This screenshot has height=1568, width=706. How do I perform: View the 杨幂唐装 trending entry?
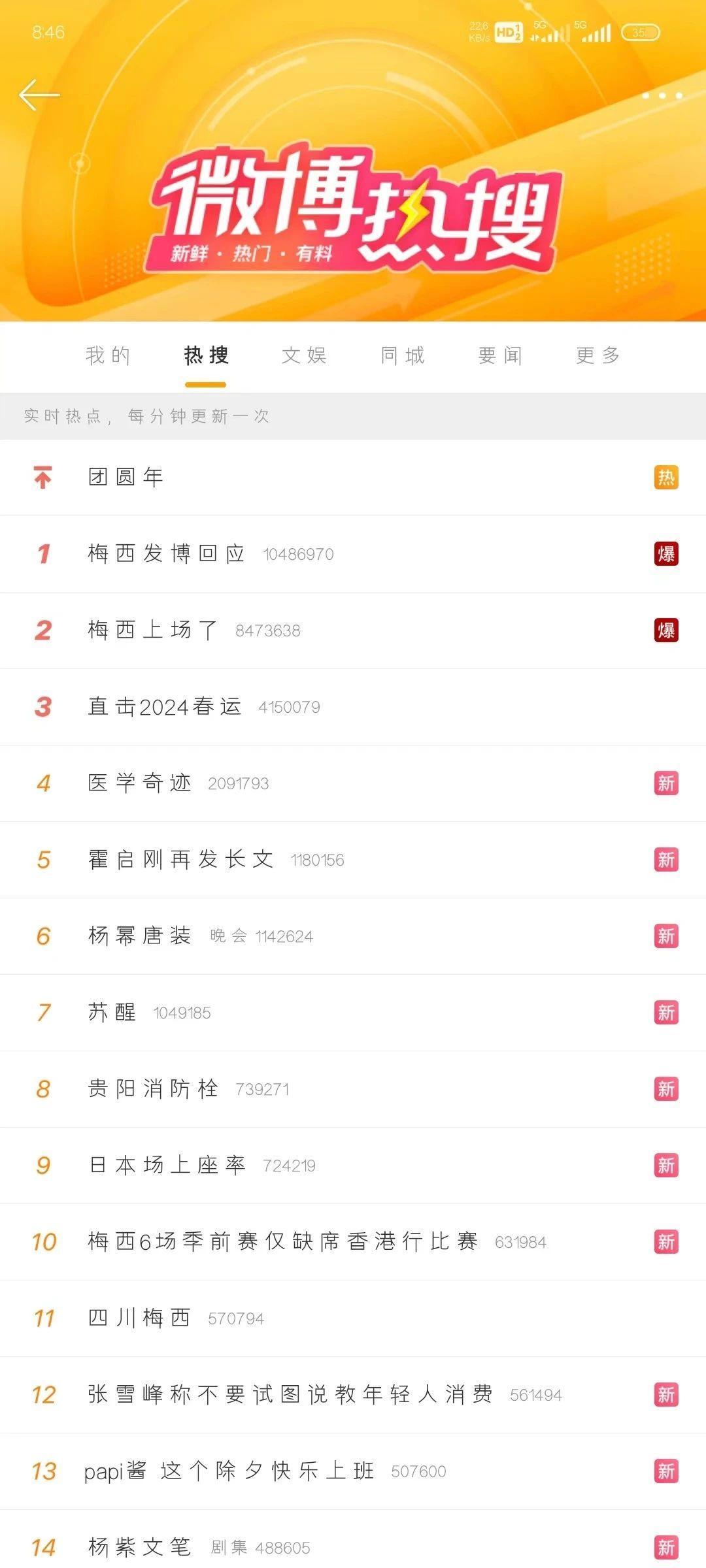point(140,936)
